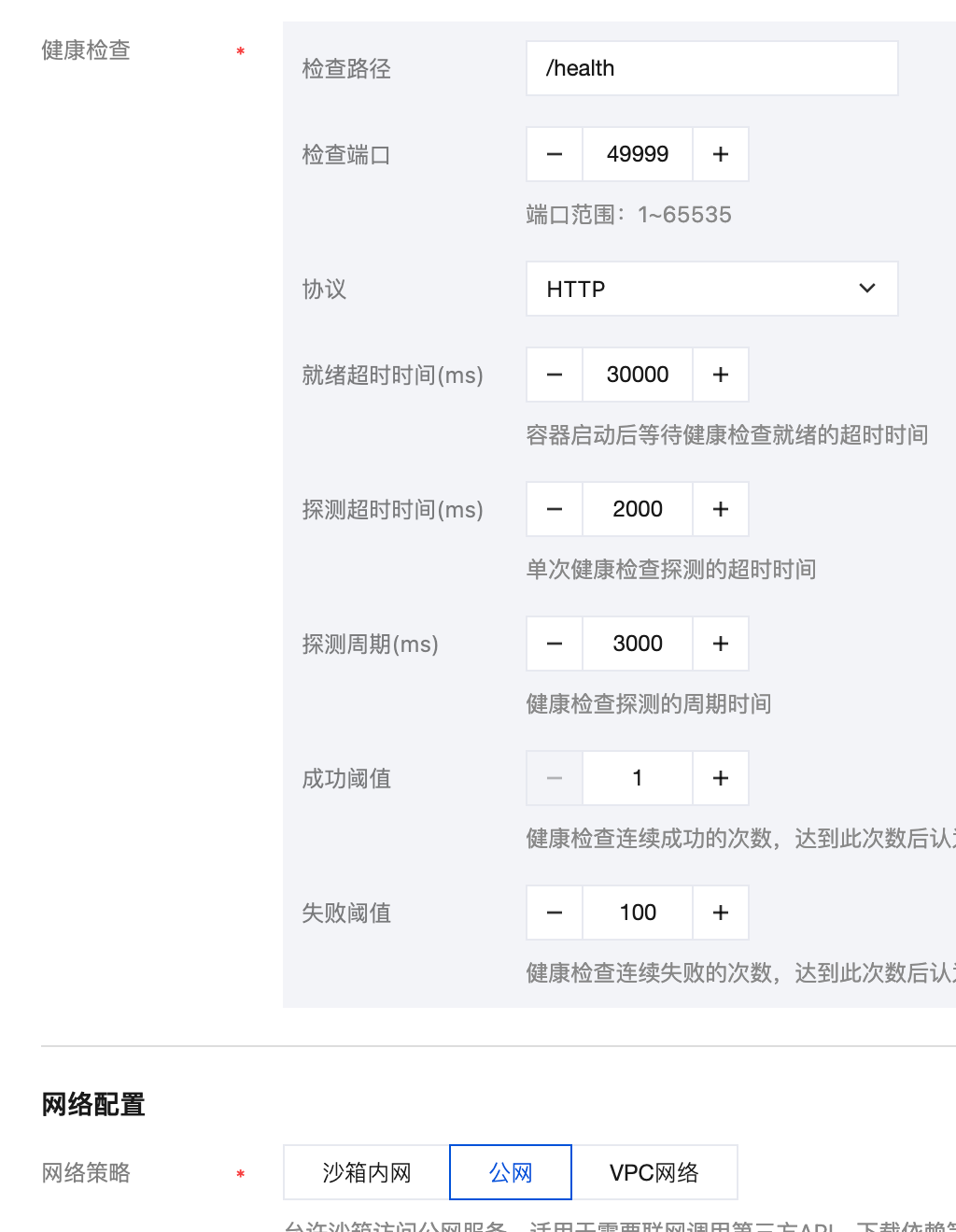The width and height of the screenshot is (956, 1232).
Task: Select 公网 network policy
Action: [x=511, y=1172]
